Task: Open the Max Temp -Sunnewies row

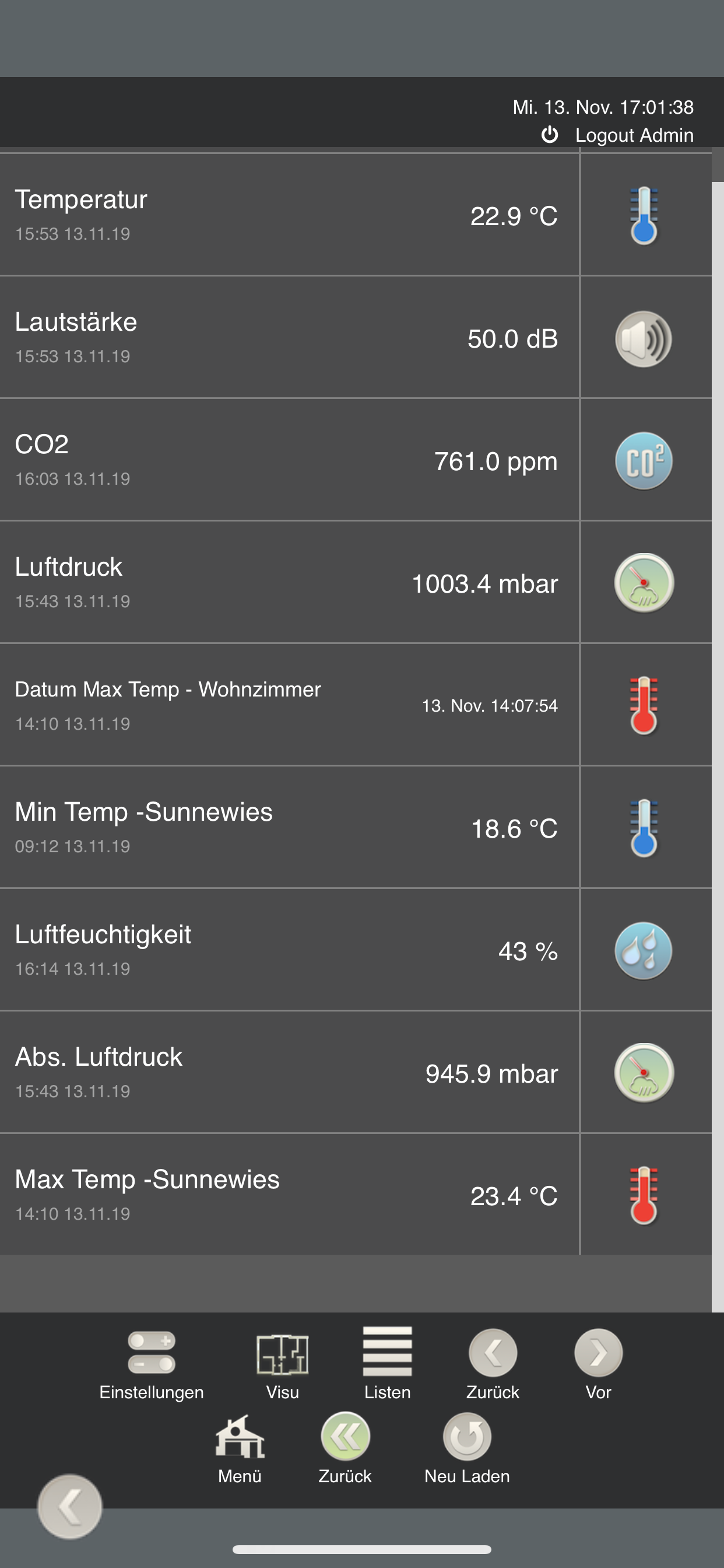Action: click(x=356, y=1195)
